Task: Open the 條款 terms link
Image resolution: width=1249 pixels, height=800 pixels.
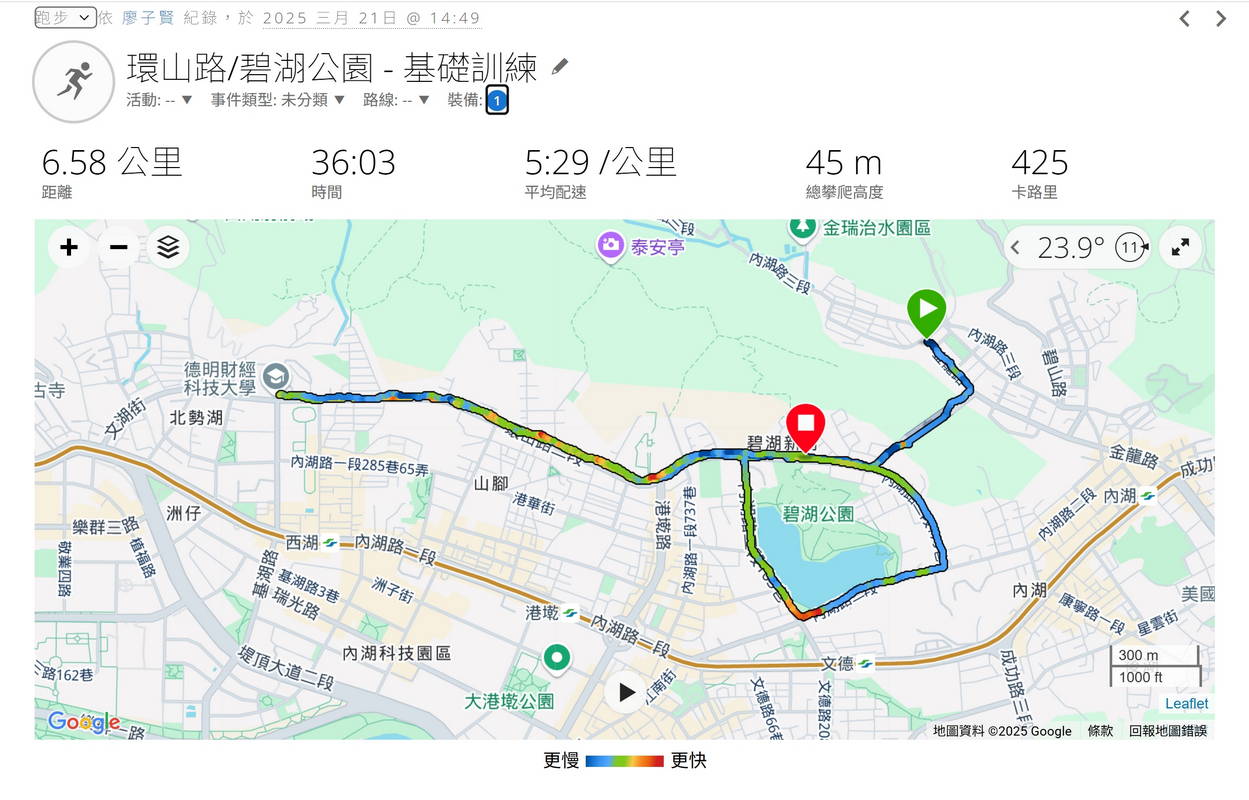Action: 1100,731
